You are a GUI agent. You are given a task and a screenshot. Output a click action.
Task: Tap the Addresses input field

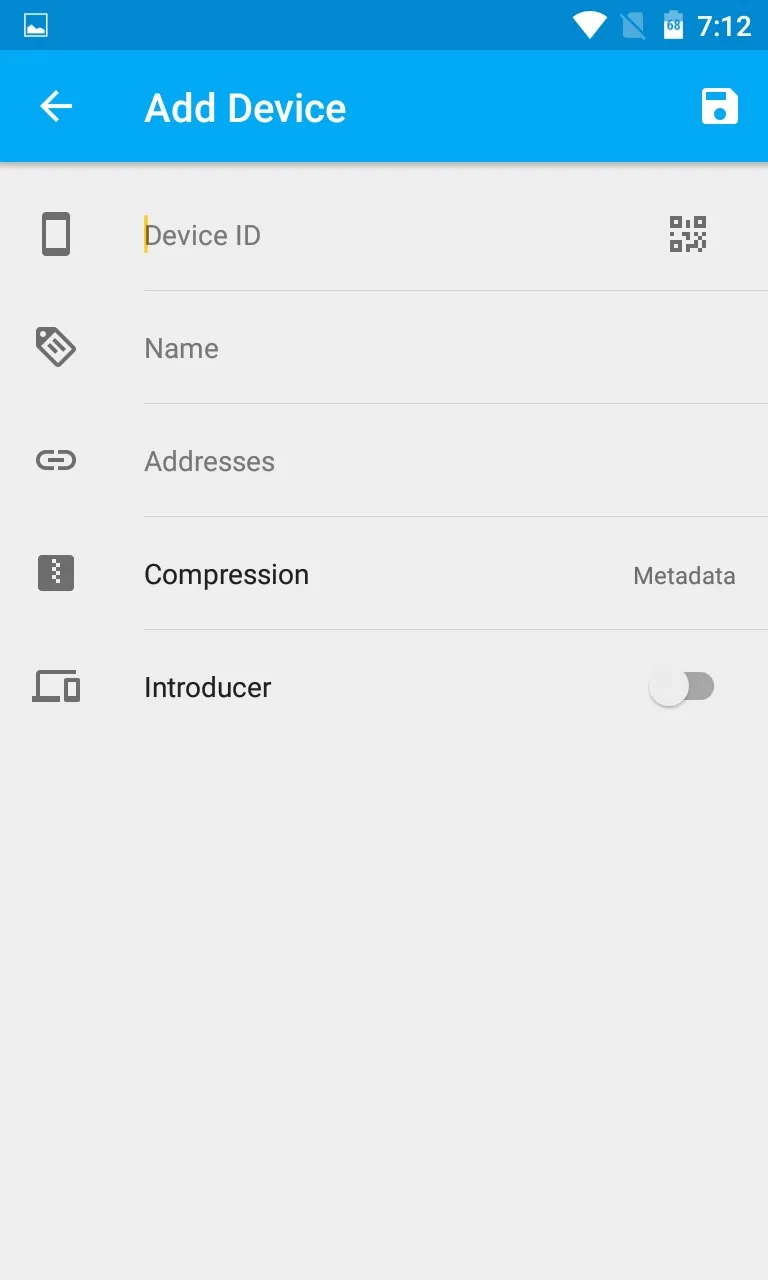click(x=455, y=461)
